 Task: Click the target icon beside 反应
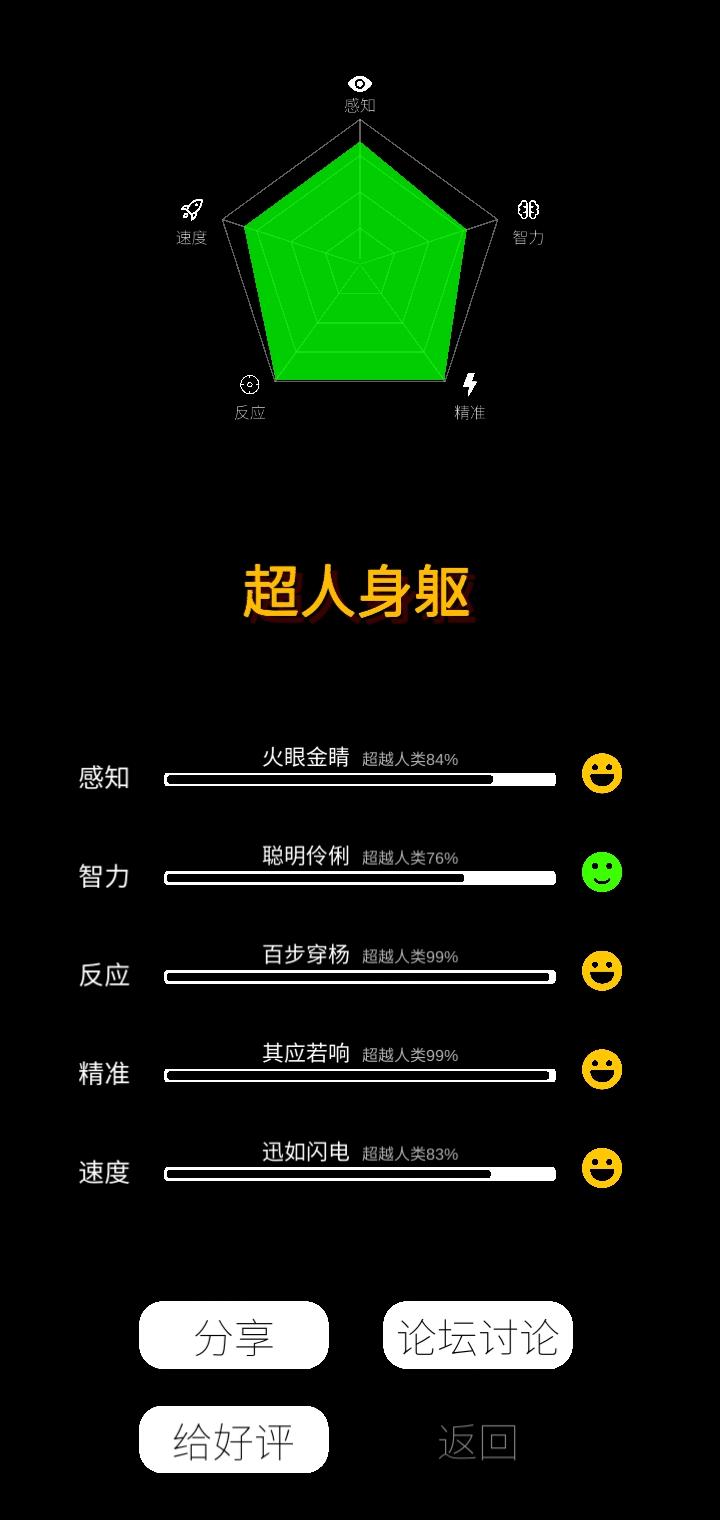click(x=250, y=384)
